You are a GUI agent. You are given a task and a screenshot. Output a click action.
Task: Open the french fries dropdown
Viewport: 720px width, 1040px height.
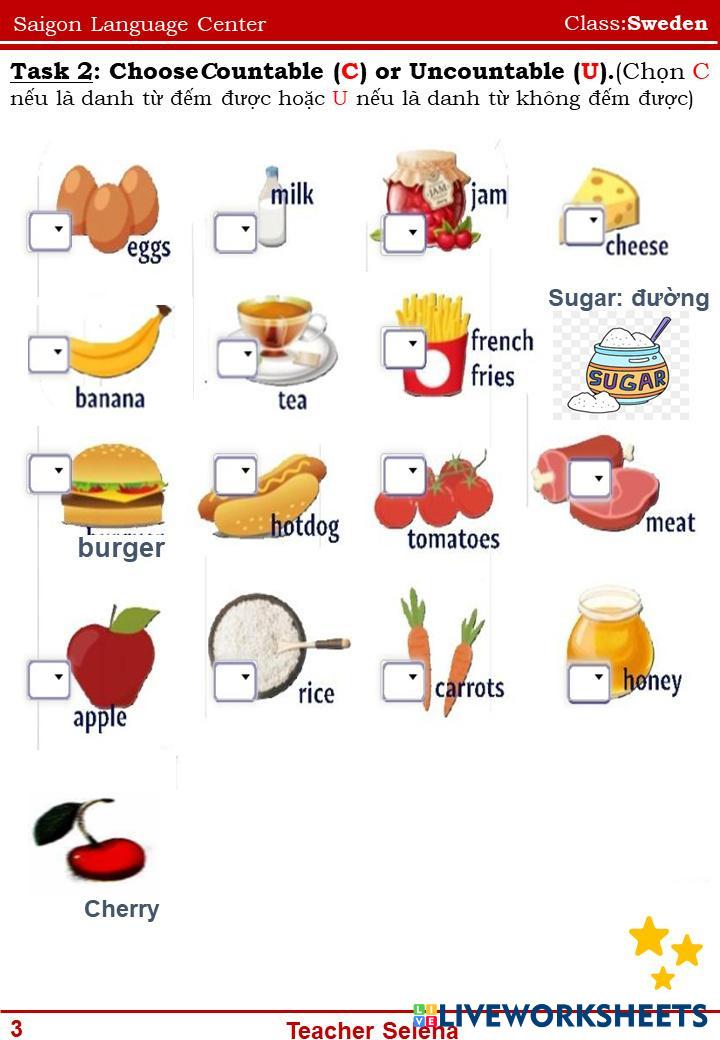pos(404,348)
